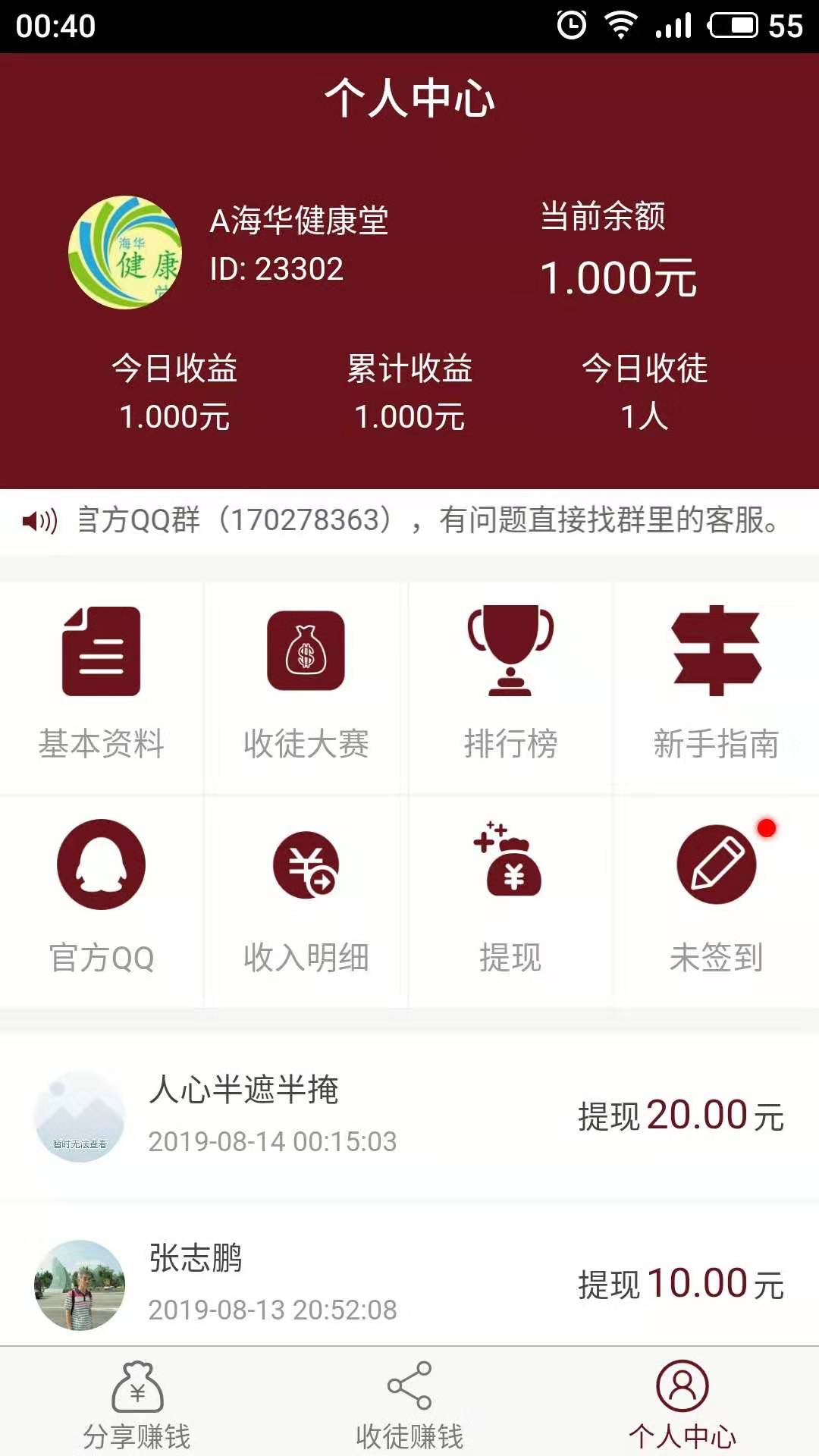Click the 当前余额 balance amount
This screenshot has height=1456, width=819.
618,278
